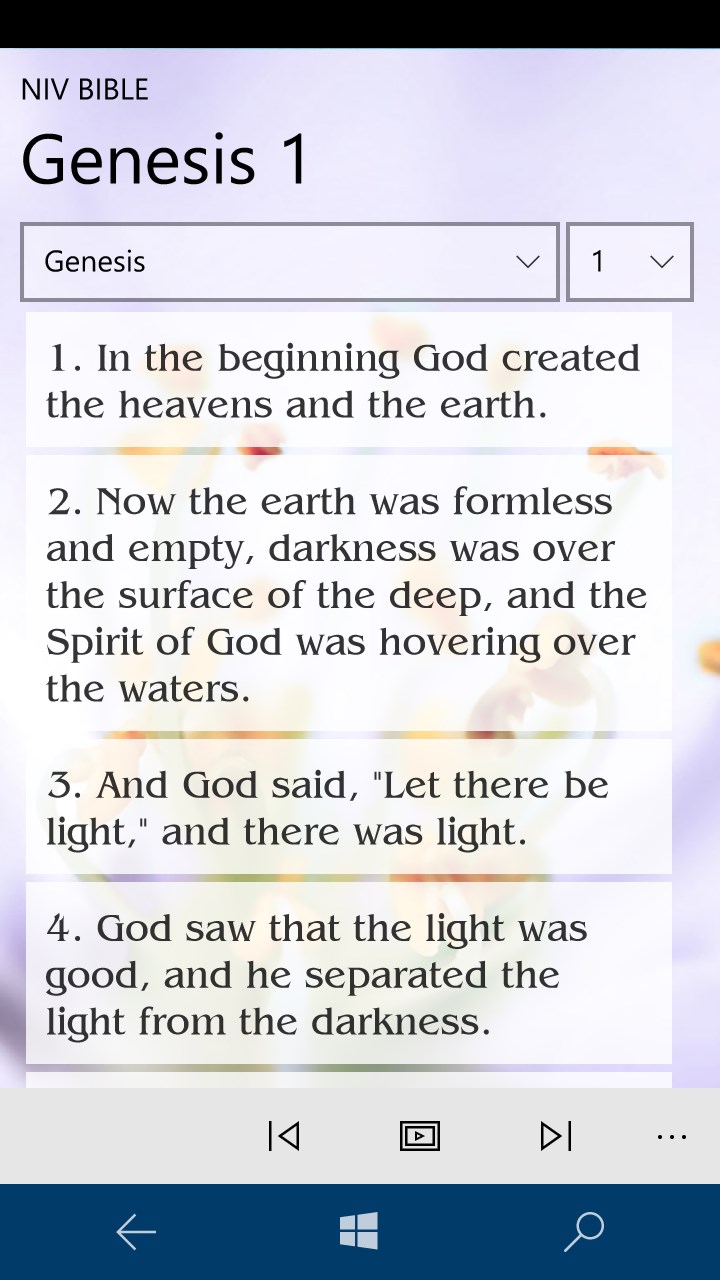Tap the Genesis 1 title

click(x=167, y=160)
